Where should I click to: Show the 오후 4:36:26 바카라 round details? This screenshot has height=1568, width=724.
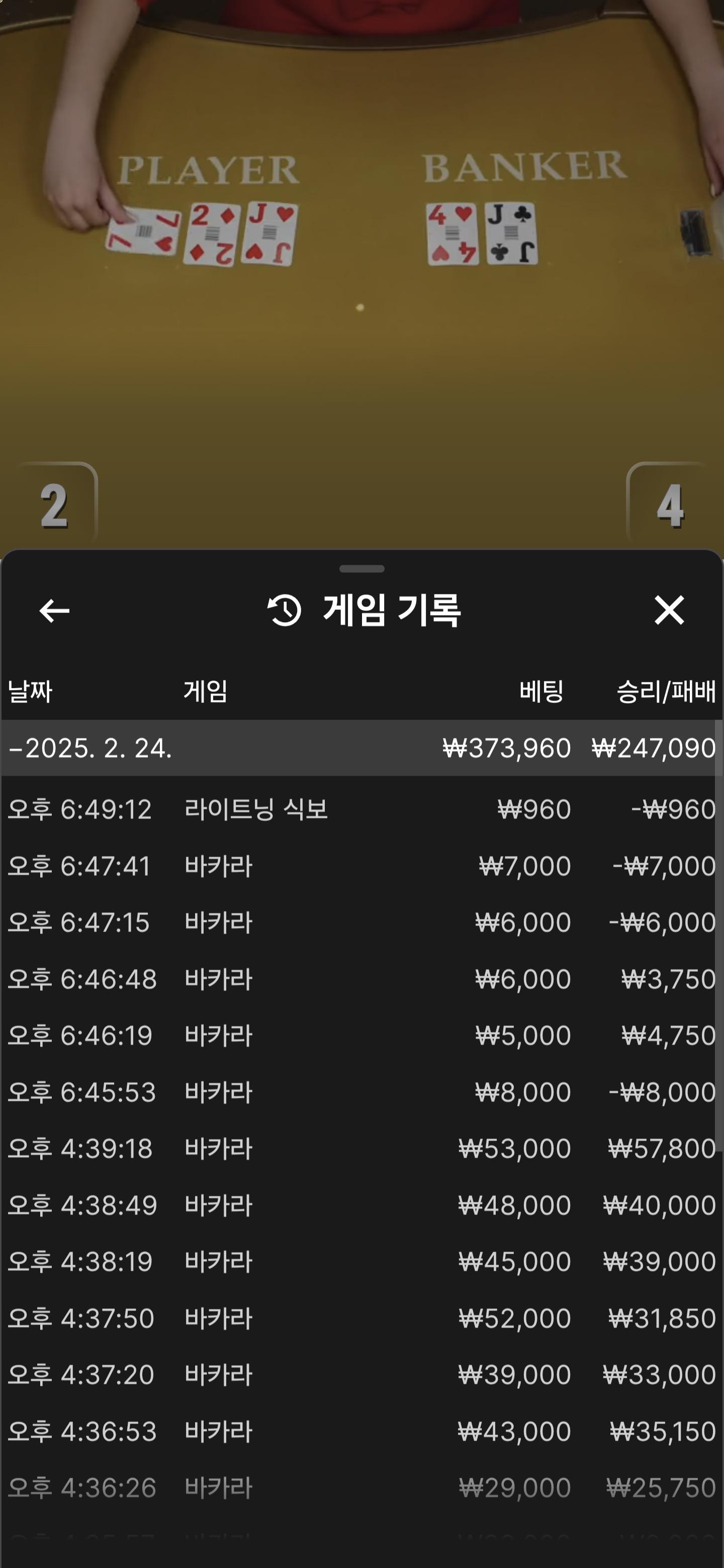coord(361,1488)
